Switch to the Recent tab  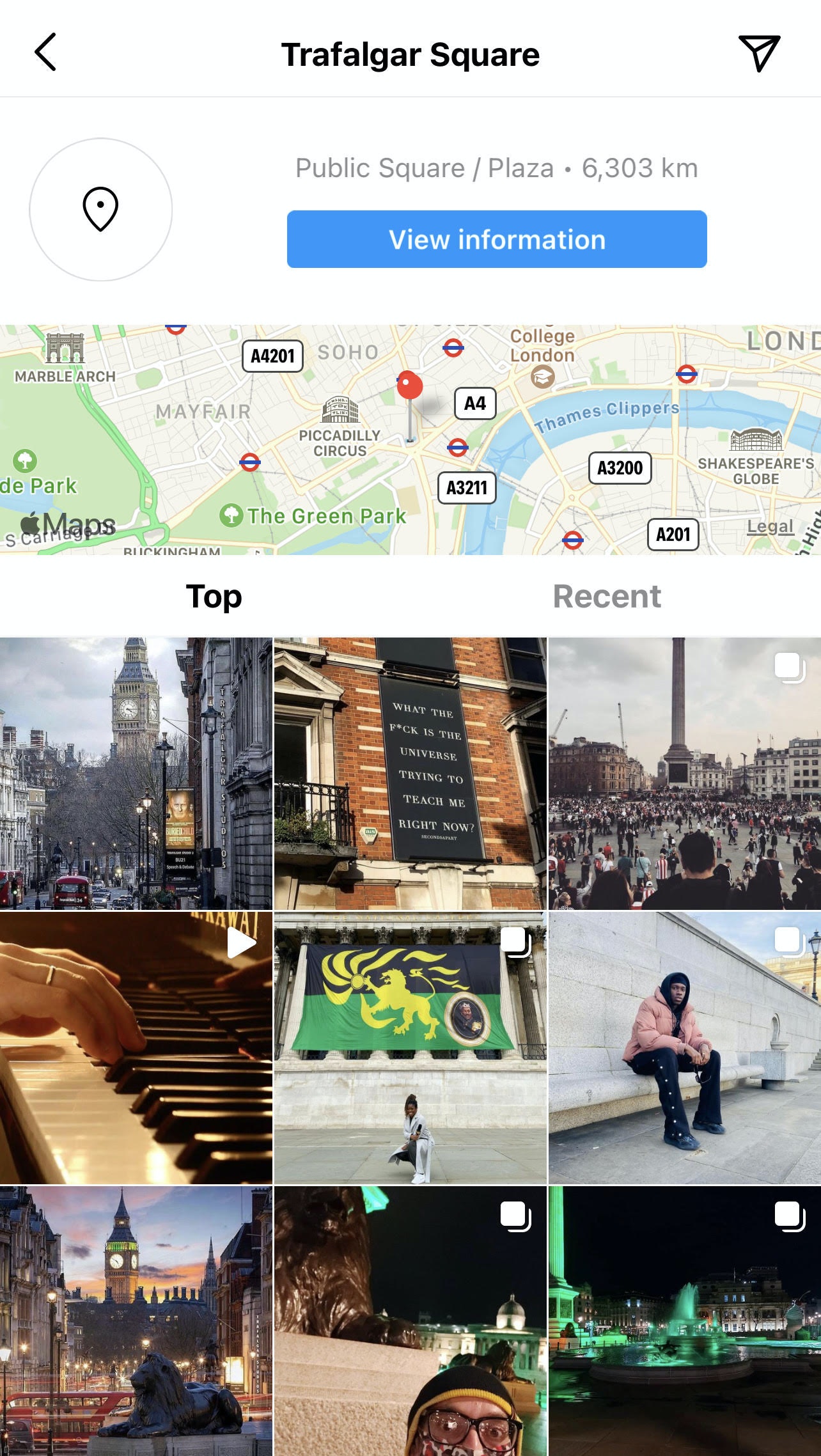tap(606, 596)
